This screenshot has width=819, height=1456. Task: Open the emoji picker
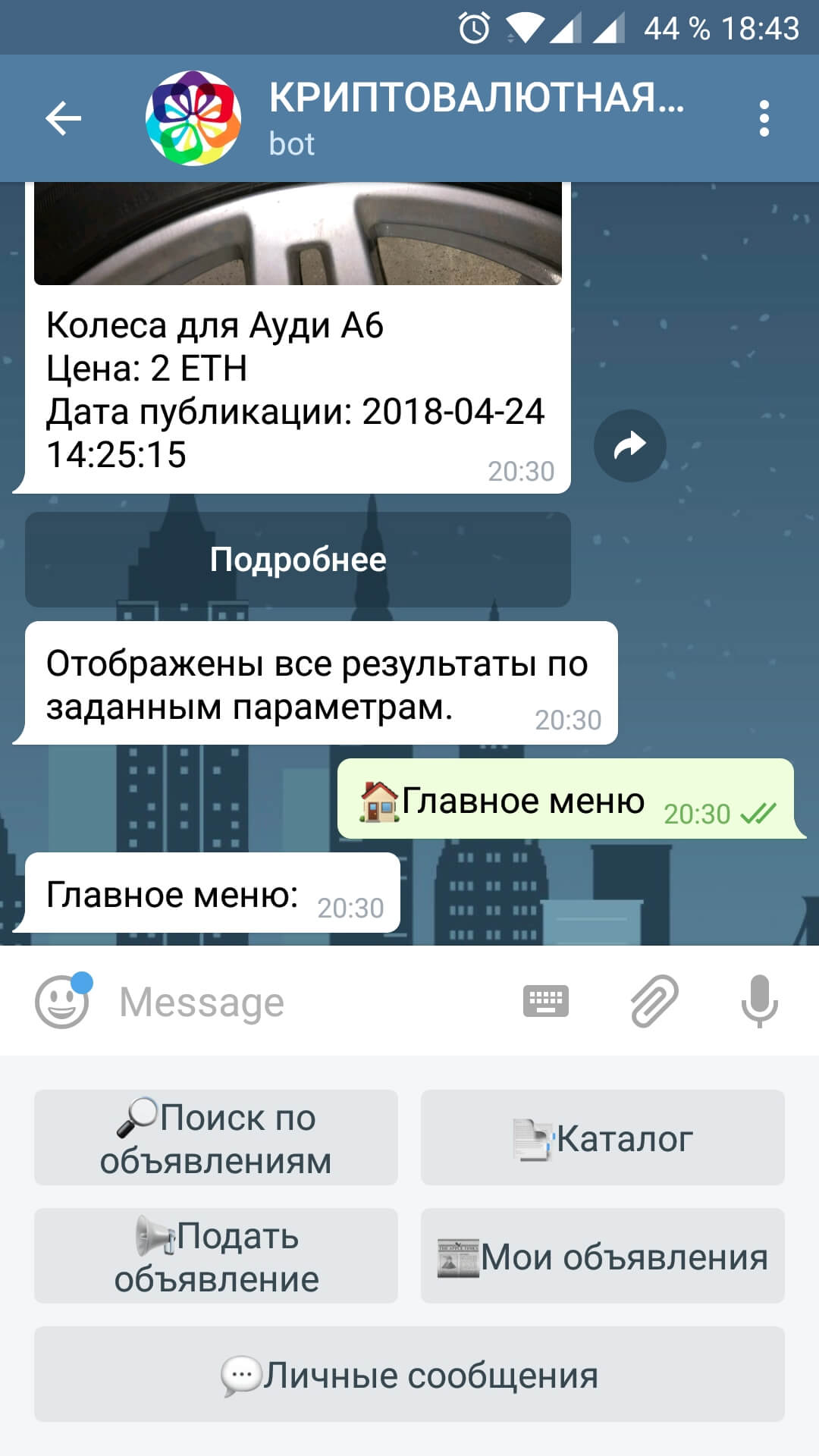[63, 1001]
